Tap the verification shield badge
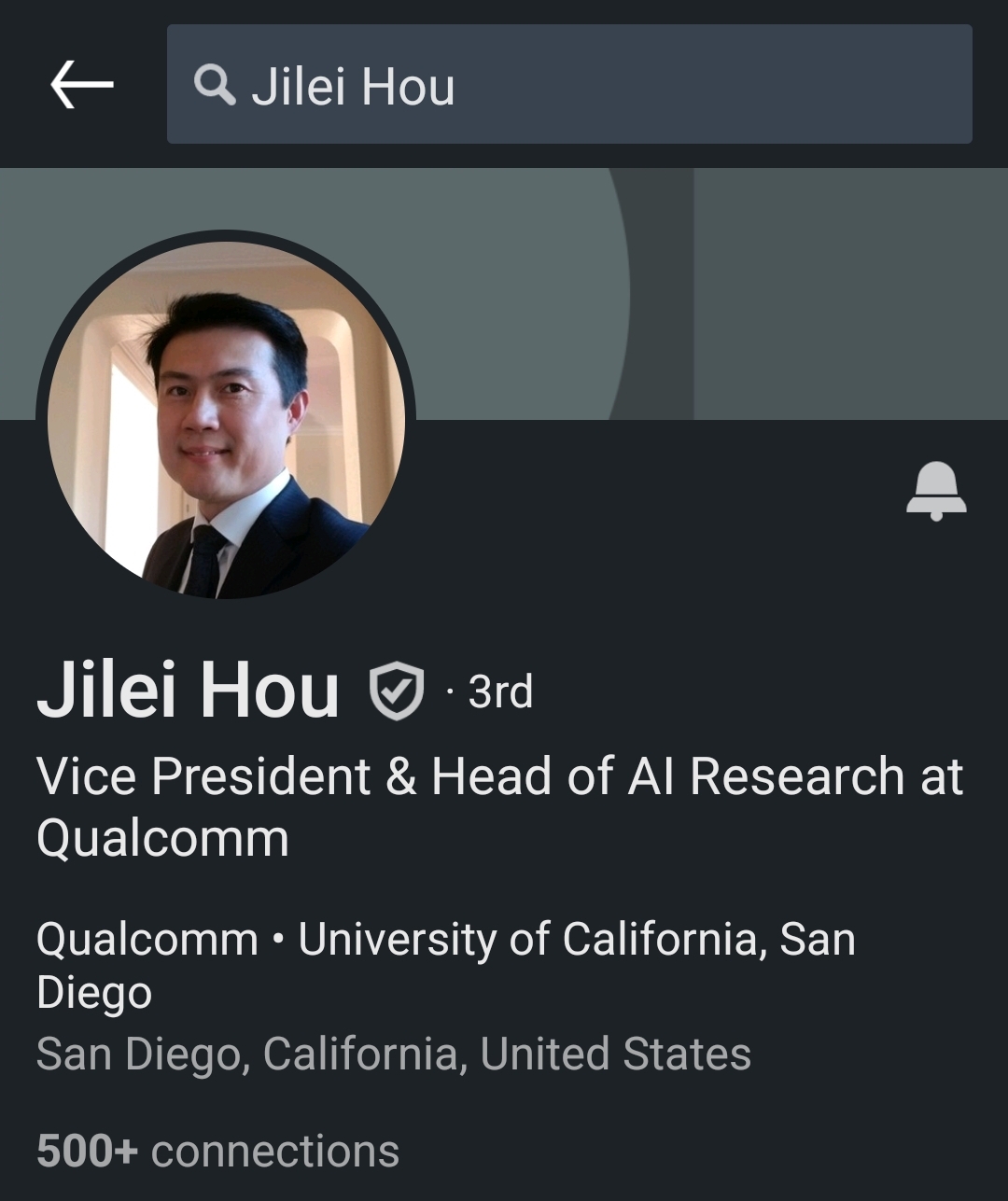The image size is (1008, 1201). click(x=397, y=691)
